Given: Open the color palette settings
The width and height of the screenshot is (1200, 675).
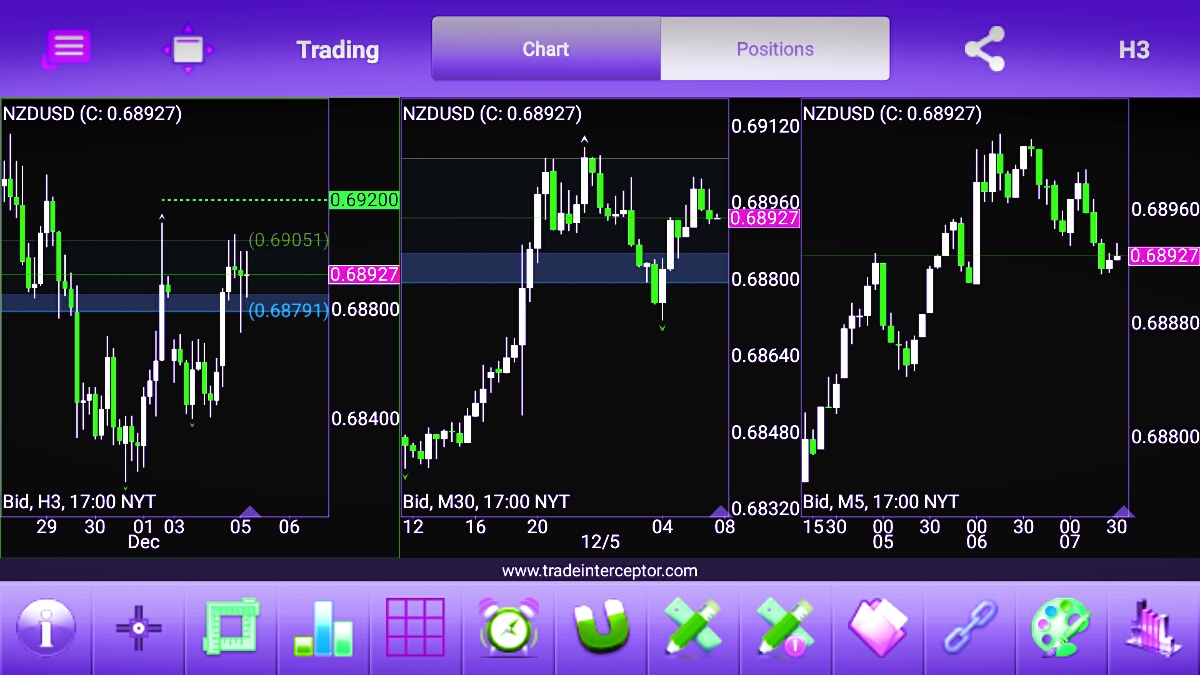Looking at the screenshot, I should coord(1063,628).
